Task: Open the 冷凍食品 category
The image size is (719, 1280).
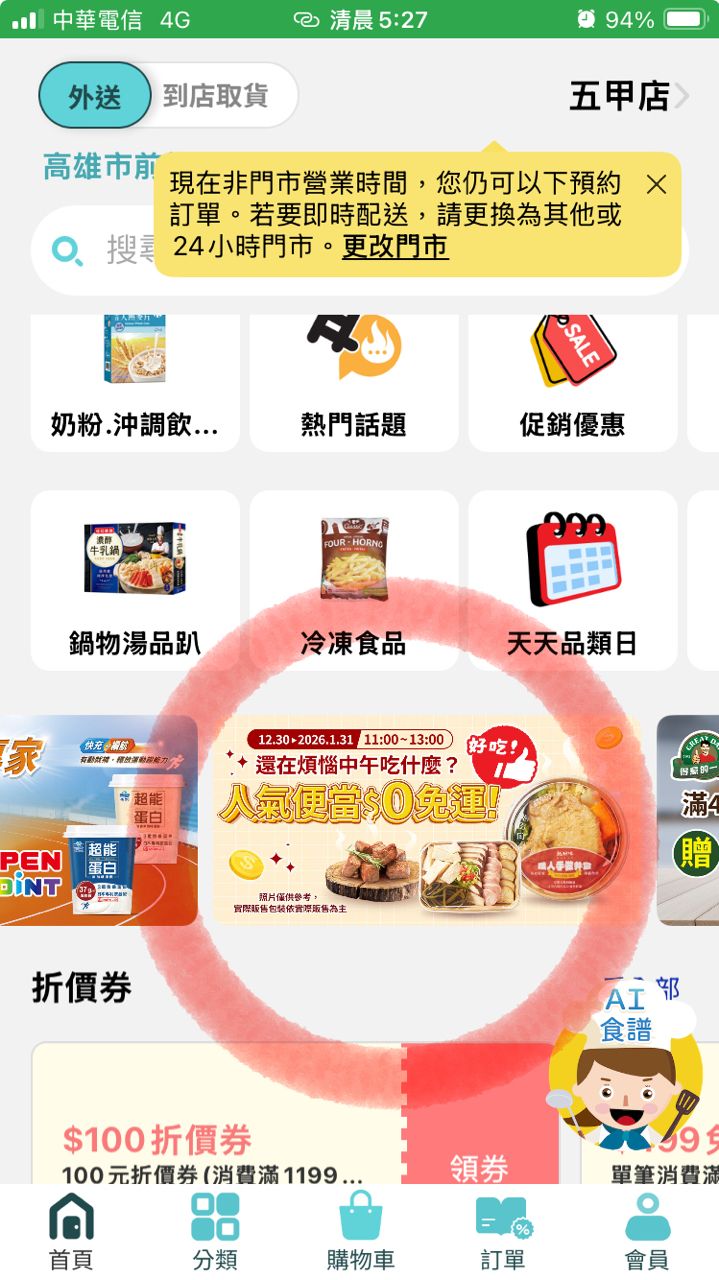Action: [353, 580]
